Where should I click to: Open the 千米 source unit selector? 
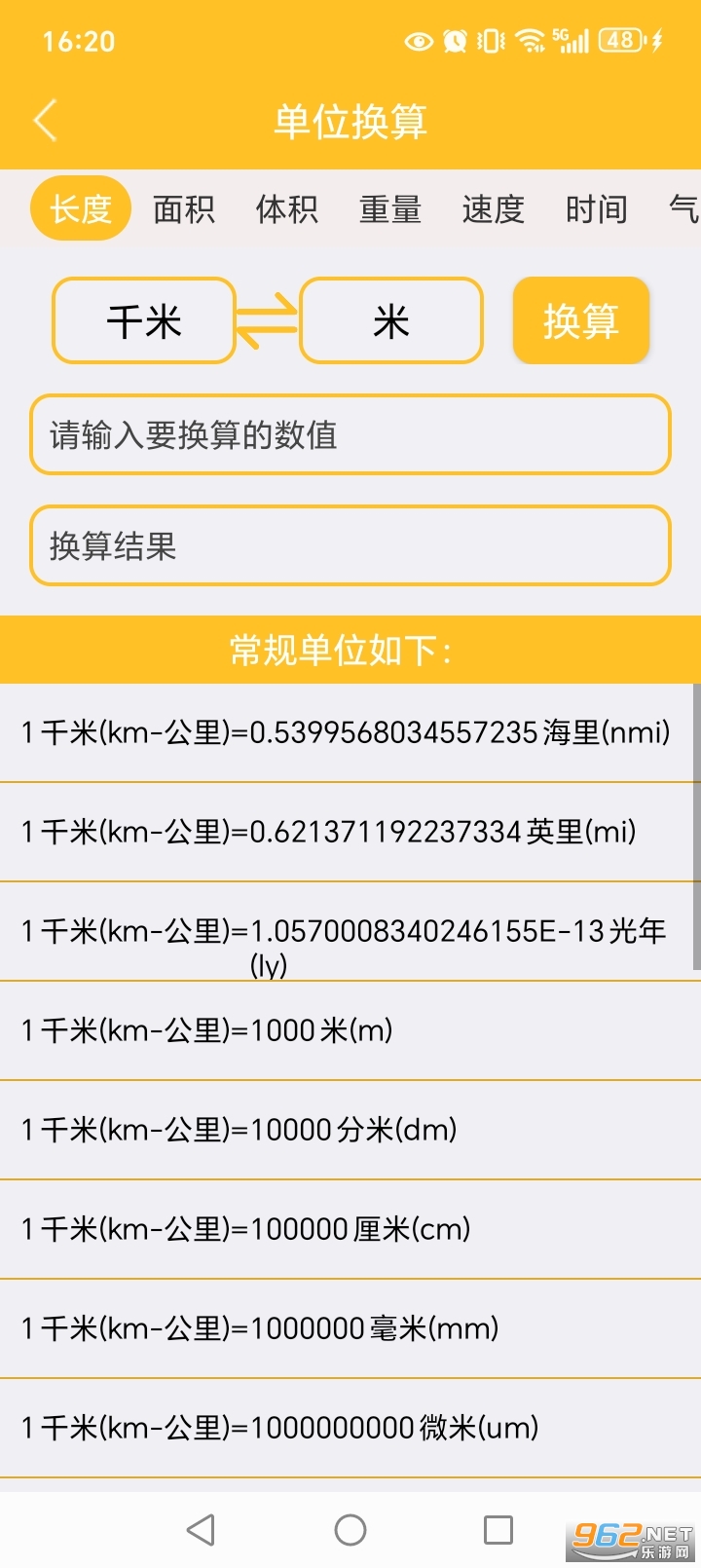[143, 321]
